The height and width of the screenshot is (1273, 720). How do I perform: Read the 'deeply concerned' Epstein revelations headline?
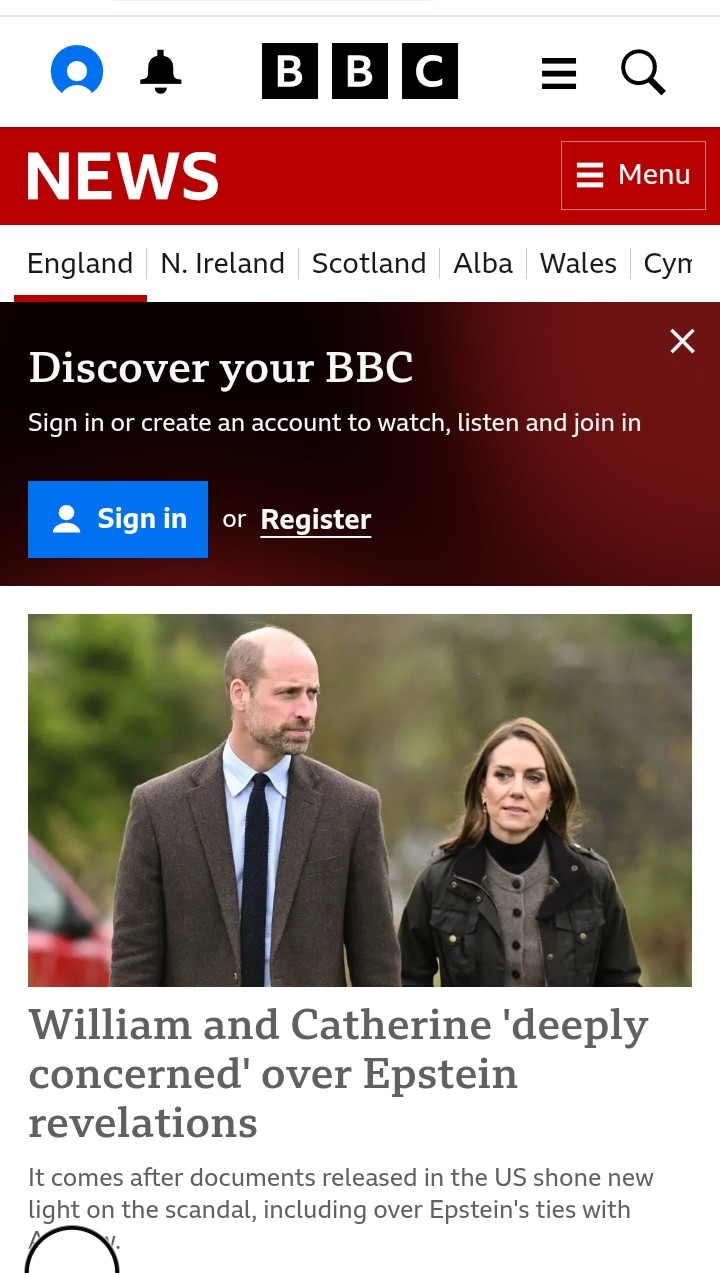tap(338, 1073)
